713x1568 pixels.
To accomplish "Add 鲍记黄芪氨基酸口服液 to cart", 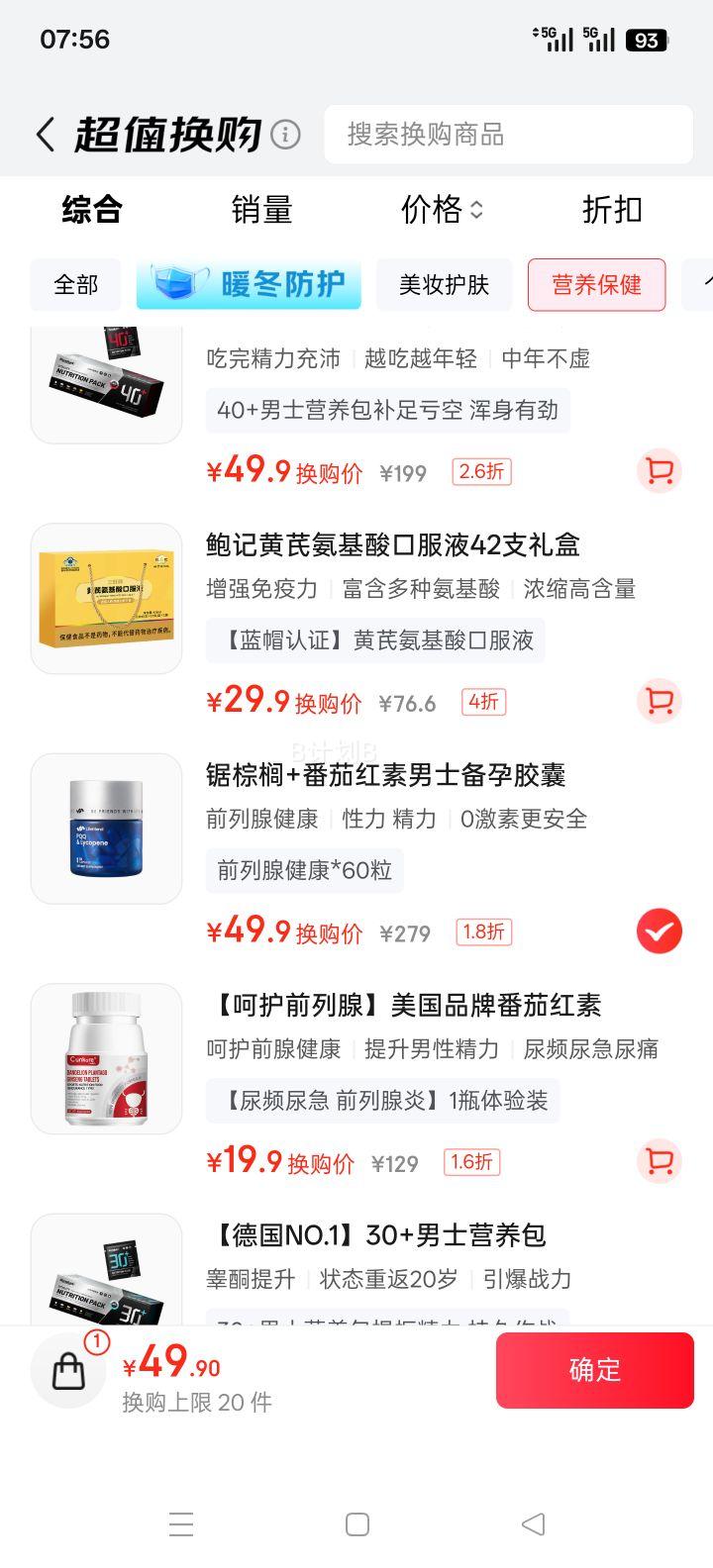I will (x=659, y=702).
